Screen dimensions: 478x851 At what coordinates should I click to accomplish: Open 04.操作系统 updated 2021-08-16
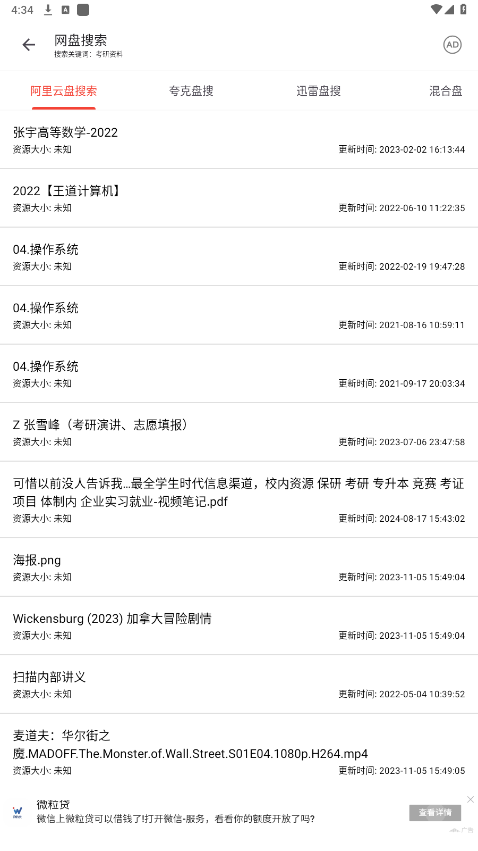pyautogui.click(x=239, y=315)
